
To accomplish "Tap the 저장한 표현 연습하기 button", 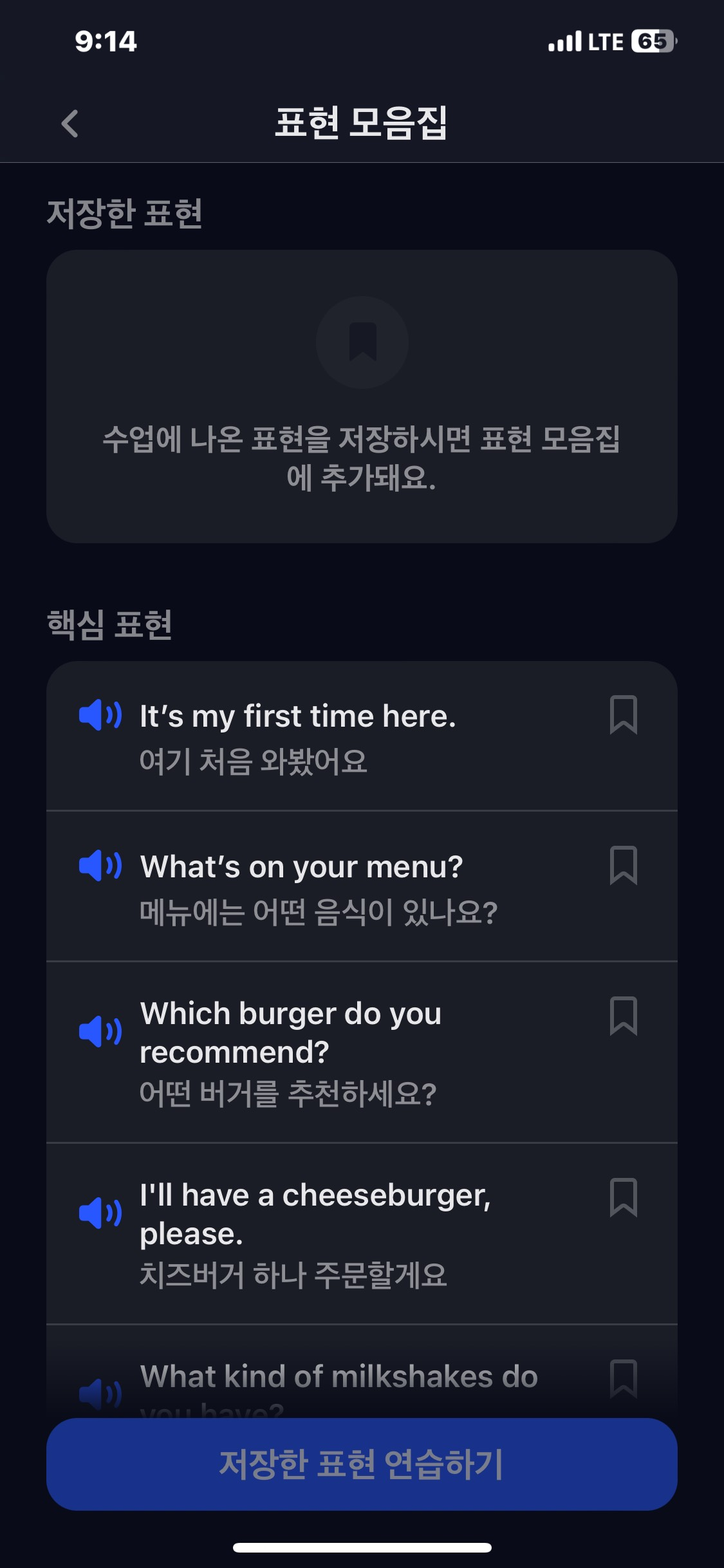I will (x=362, y=1464).
